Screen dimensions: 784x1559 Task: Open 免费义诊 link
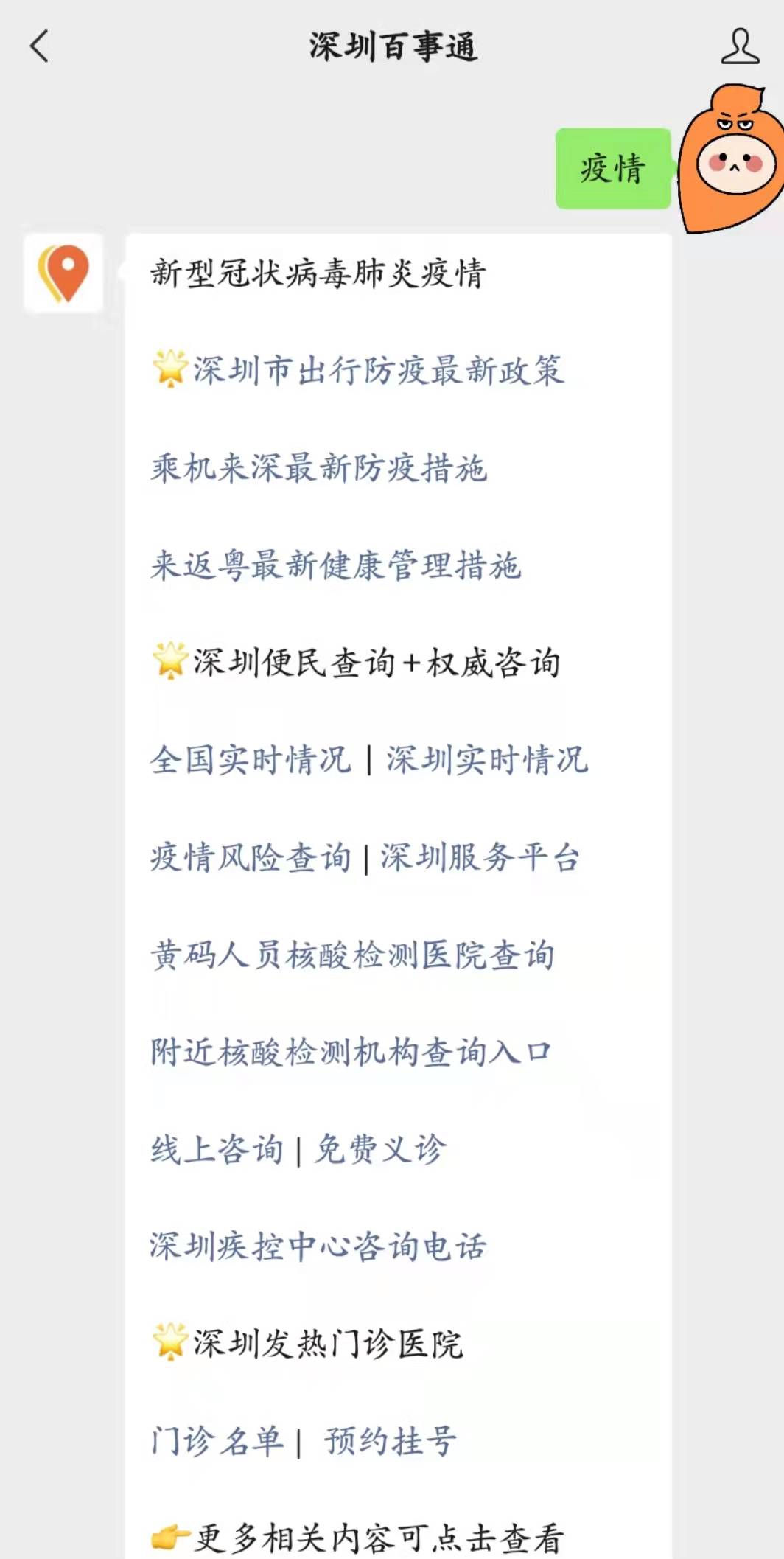[380, 1150]
